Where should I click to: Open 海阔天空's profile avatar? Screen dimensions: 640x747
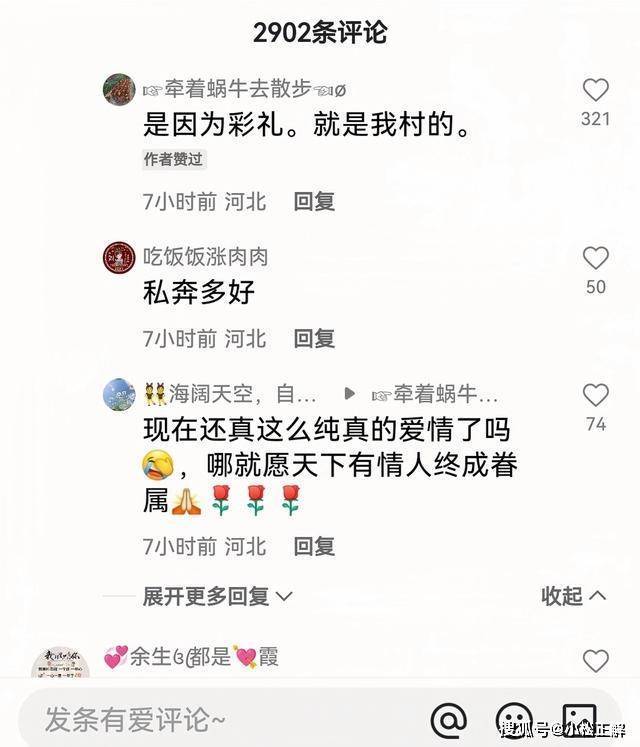pyautogui.click(x=119, y=394)
